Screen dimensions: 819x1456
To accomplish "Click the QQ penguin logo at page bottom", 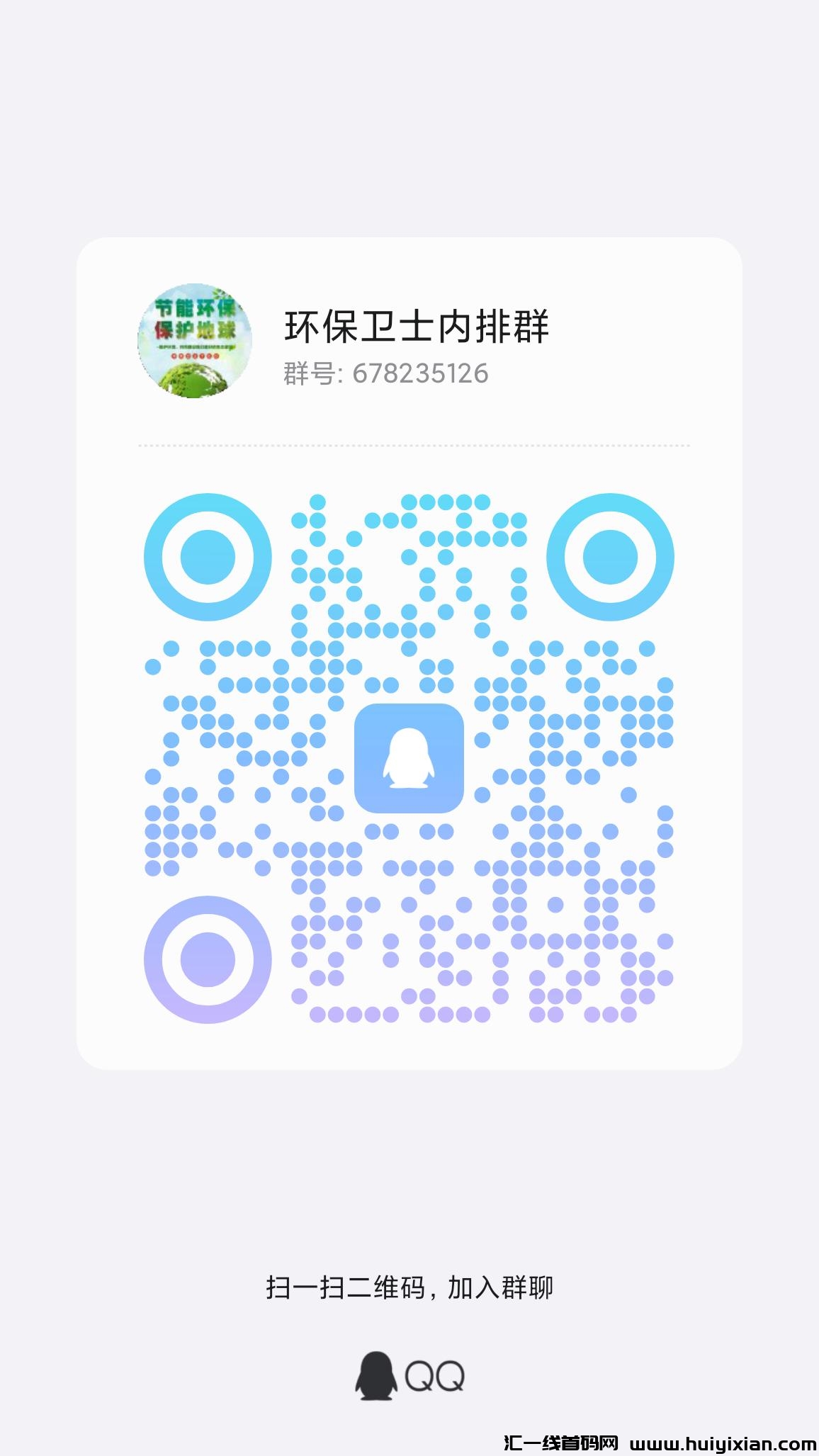I will pyautogui.click(x=378, y=1373).
